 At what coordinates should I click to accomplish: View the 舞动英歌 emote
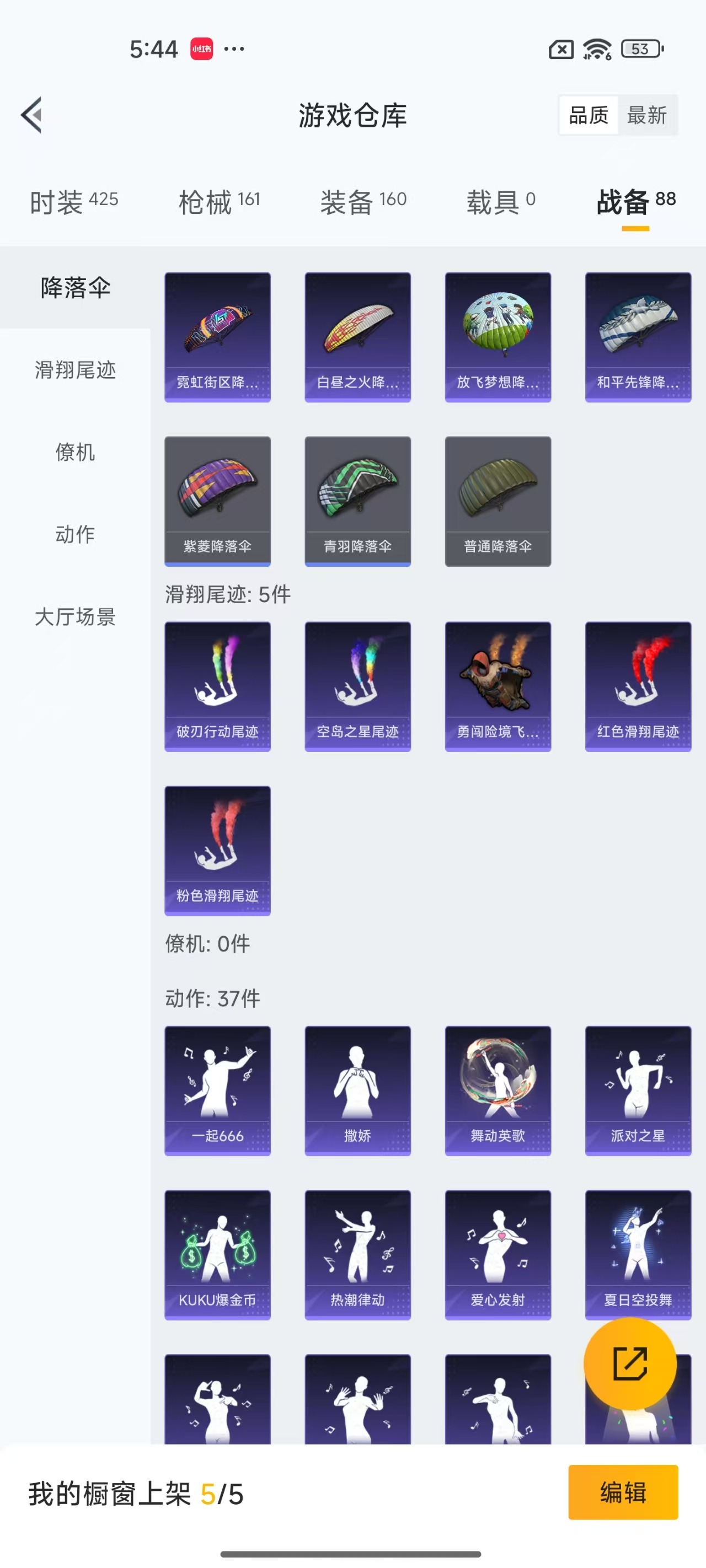tap(498, 1090)
